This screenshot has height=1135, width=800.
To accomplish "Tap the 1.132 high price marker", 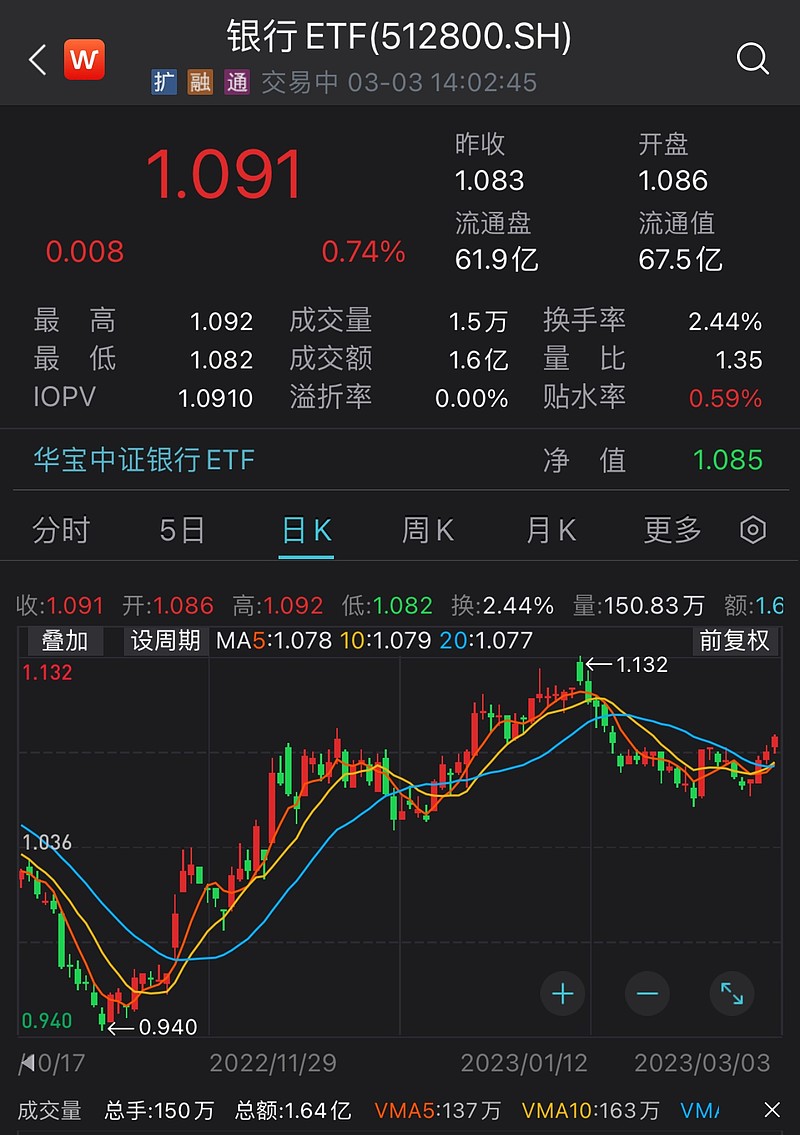I will [641, 663].
